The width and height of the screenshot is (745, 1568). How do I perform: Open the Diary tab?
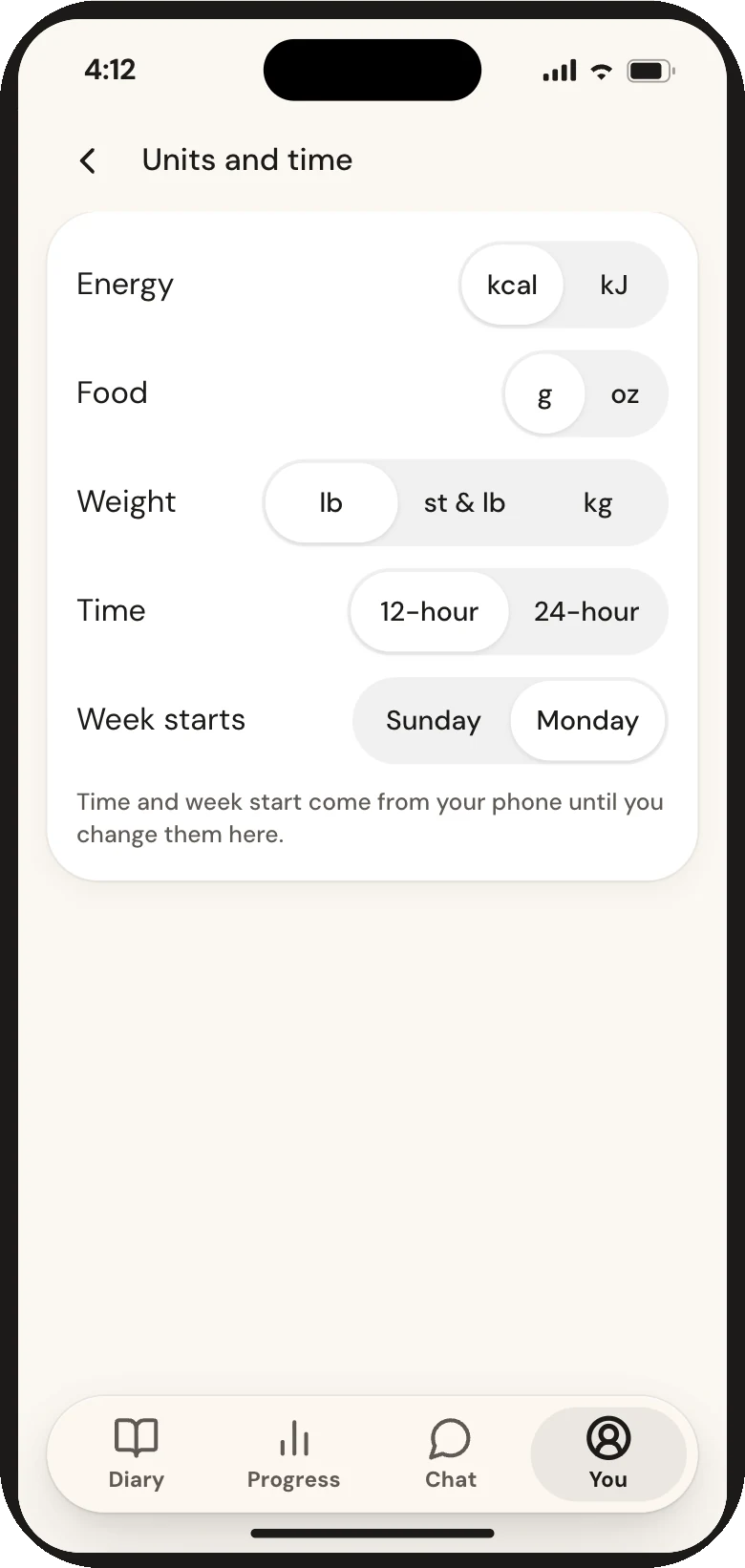point(137,1453)
